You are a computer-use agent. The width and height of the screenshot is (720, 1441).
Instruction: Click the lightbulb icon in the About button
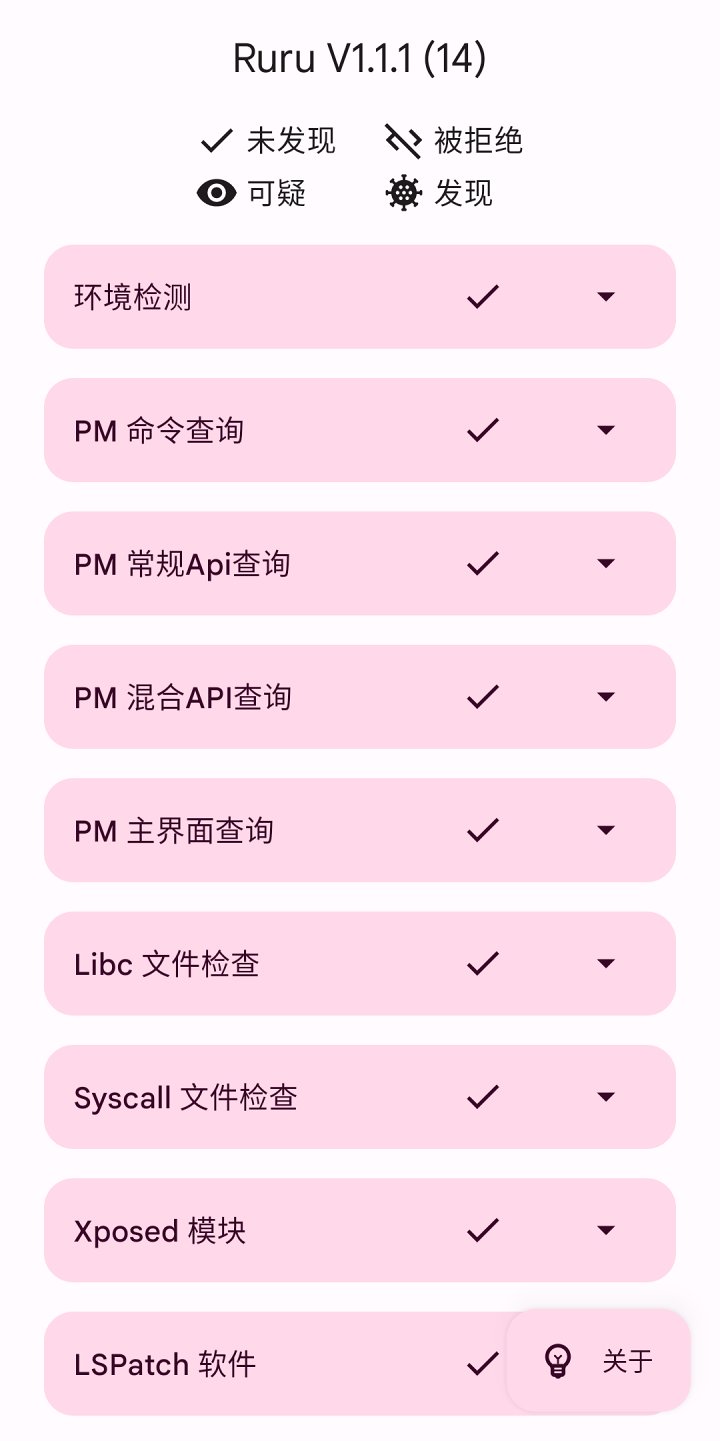click(556, 1360)
